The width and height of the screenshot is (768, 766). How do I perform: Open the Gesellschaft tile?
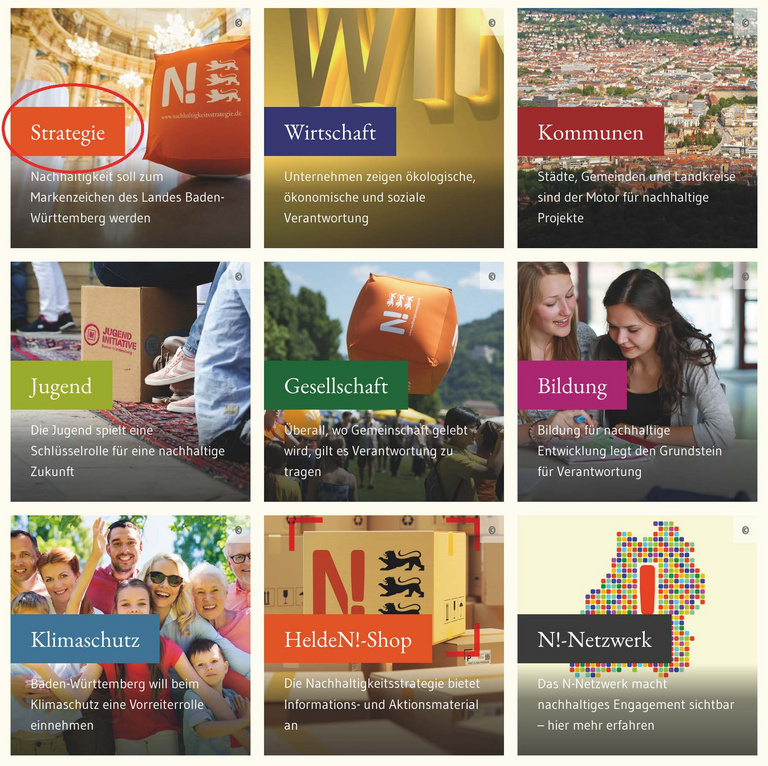tap(335, 386)
